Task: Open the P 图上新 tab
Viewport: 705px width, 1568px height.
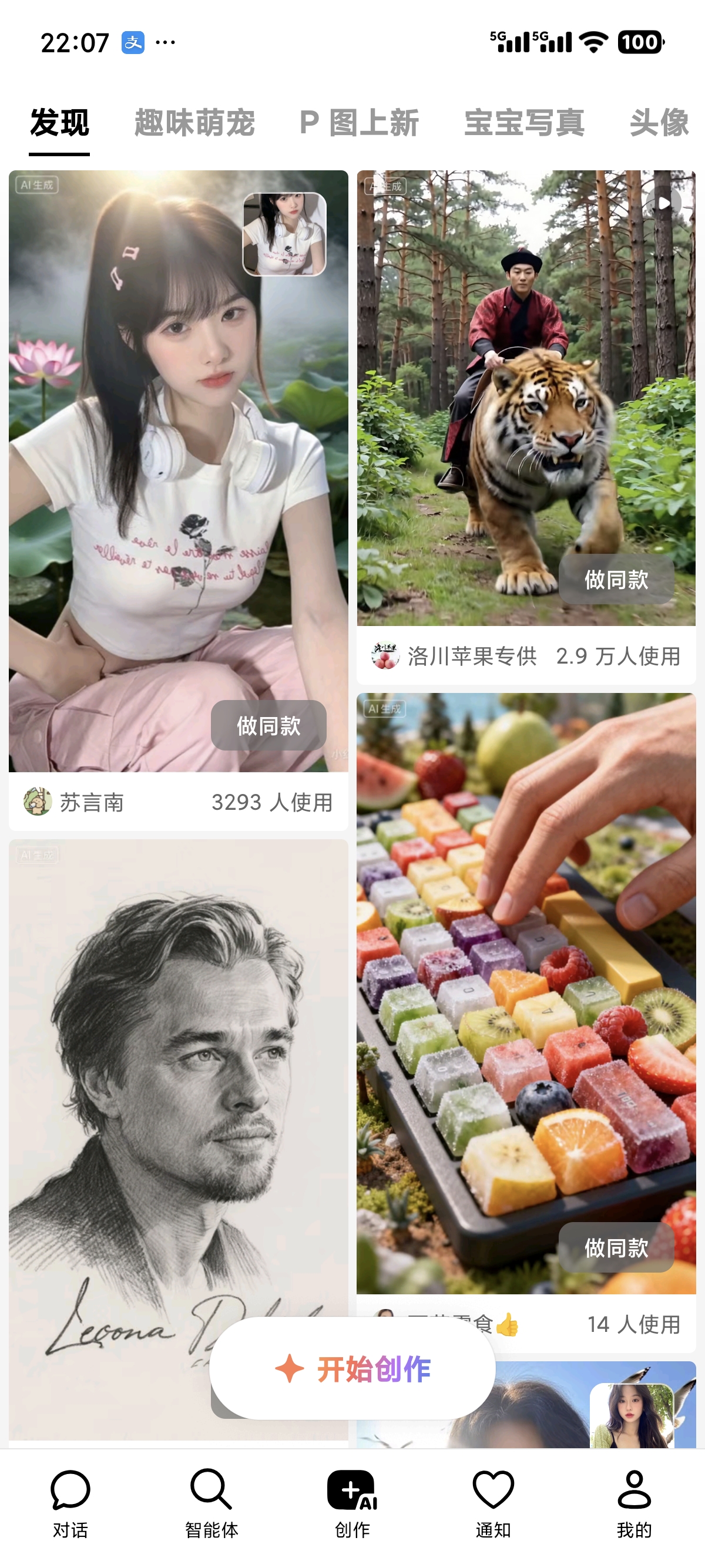Action: (x=359, y=122)
